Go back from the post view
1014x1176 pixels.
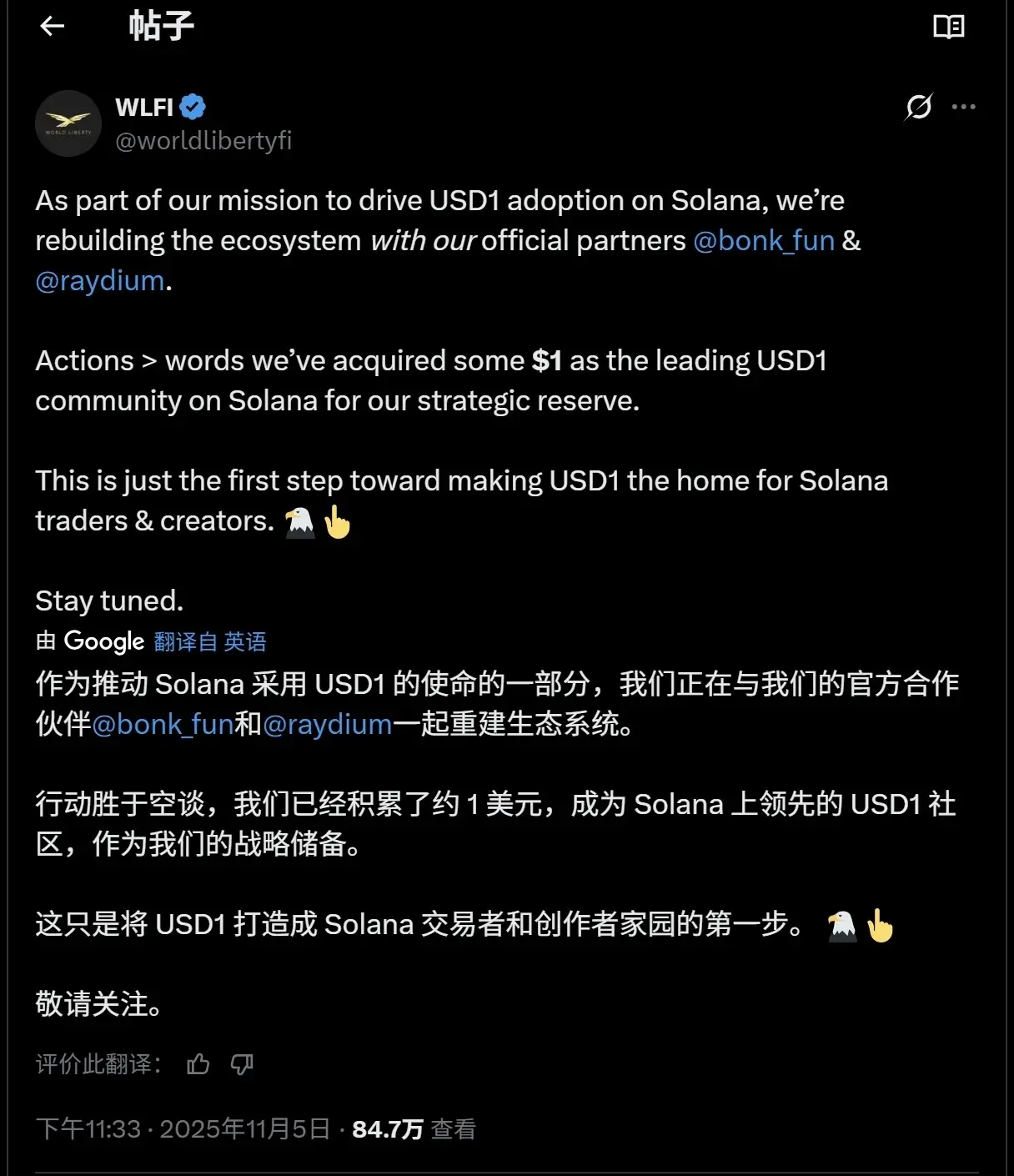pos(52,27)
